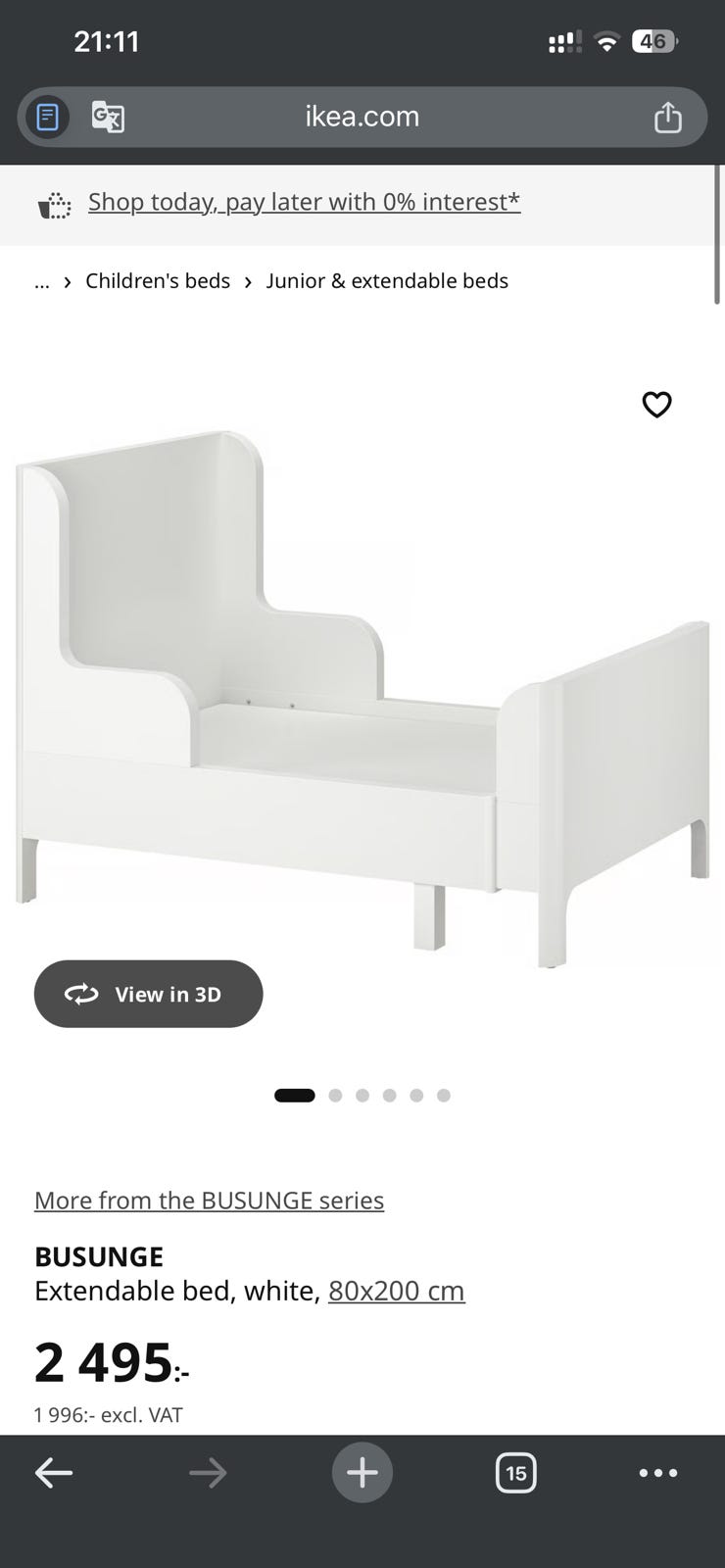The width and height of the screenshot is (725, 1568).
Task: Open a new browser tab
Action: [x=362, y=1472]
